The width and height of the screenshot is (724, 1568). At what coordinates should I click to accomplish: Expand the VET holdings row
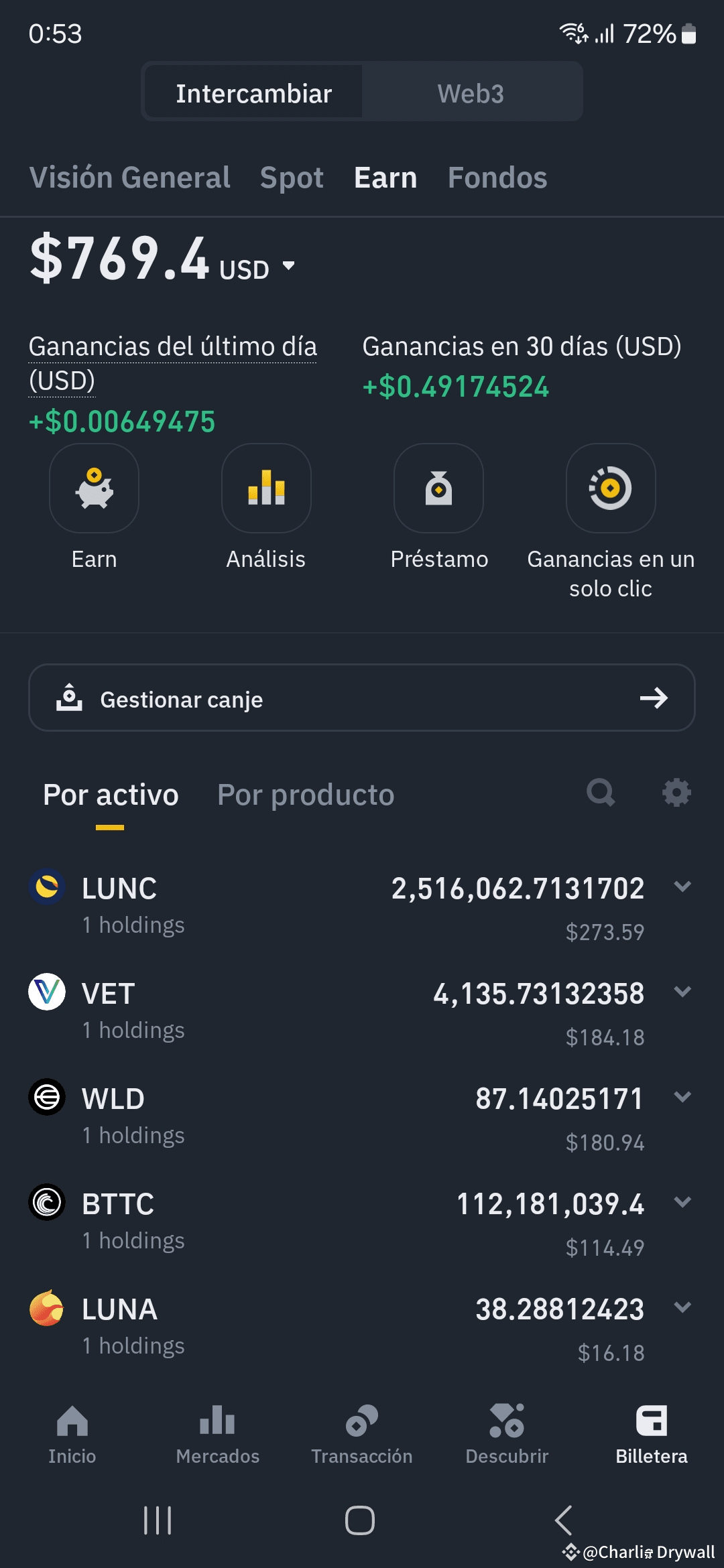coord(682,992)
